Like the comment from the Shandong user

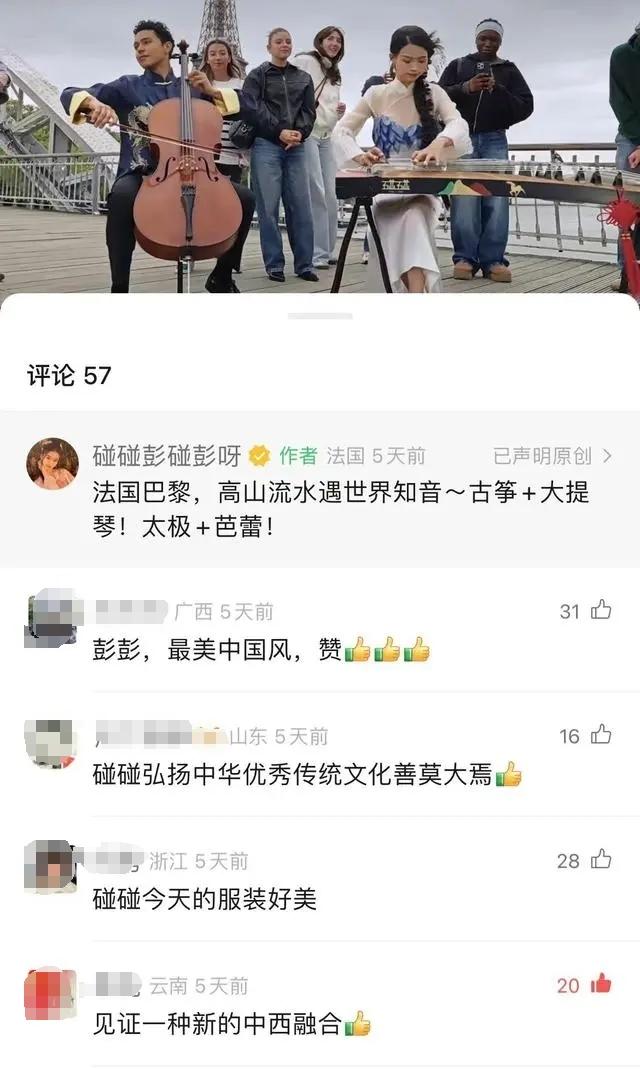point(600,736)
